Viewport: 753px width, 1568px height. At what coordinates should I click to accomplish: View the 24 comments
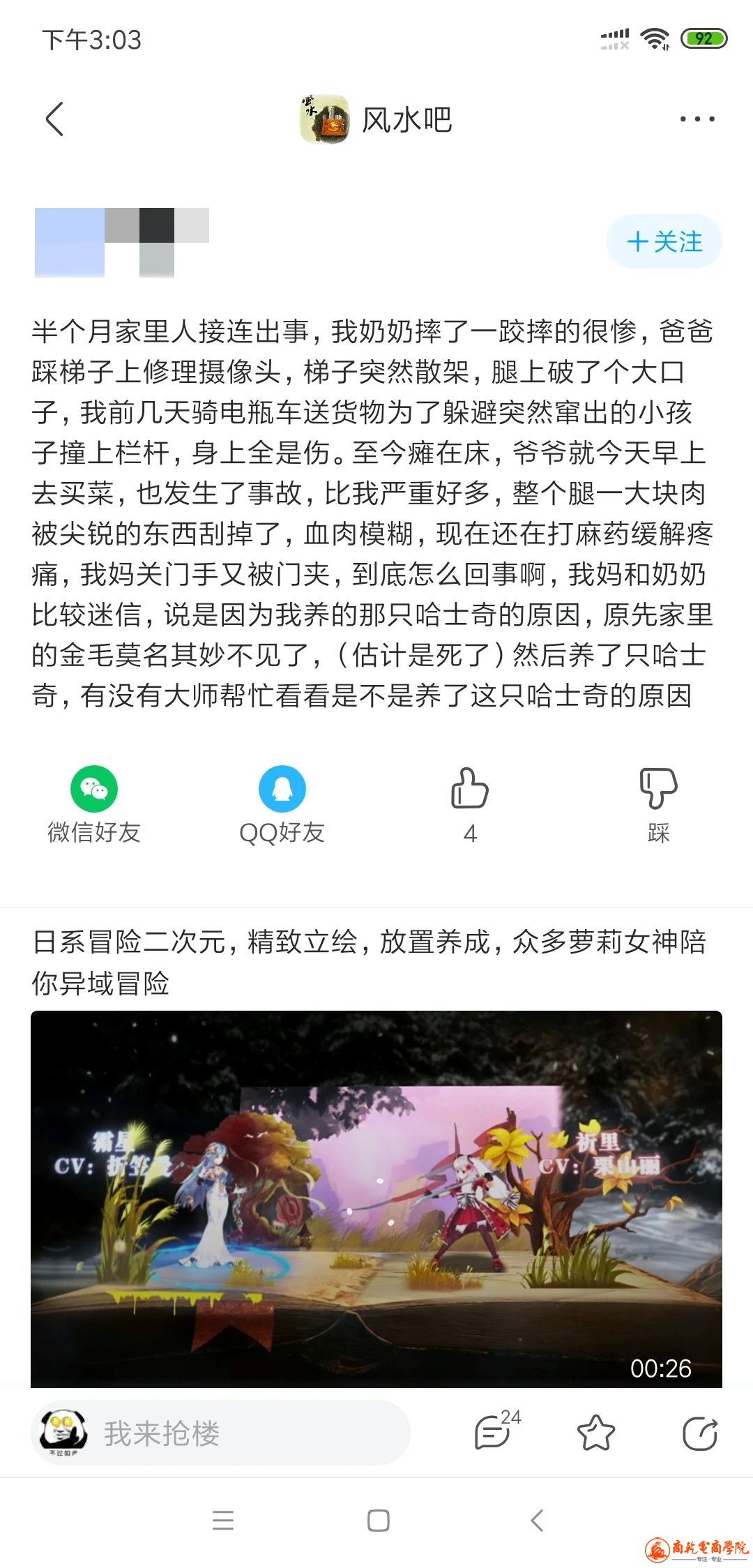[x=495, y=1432]
